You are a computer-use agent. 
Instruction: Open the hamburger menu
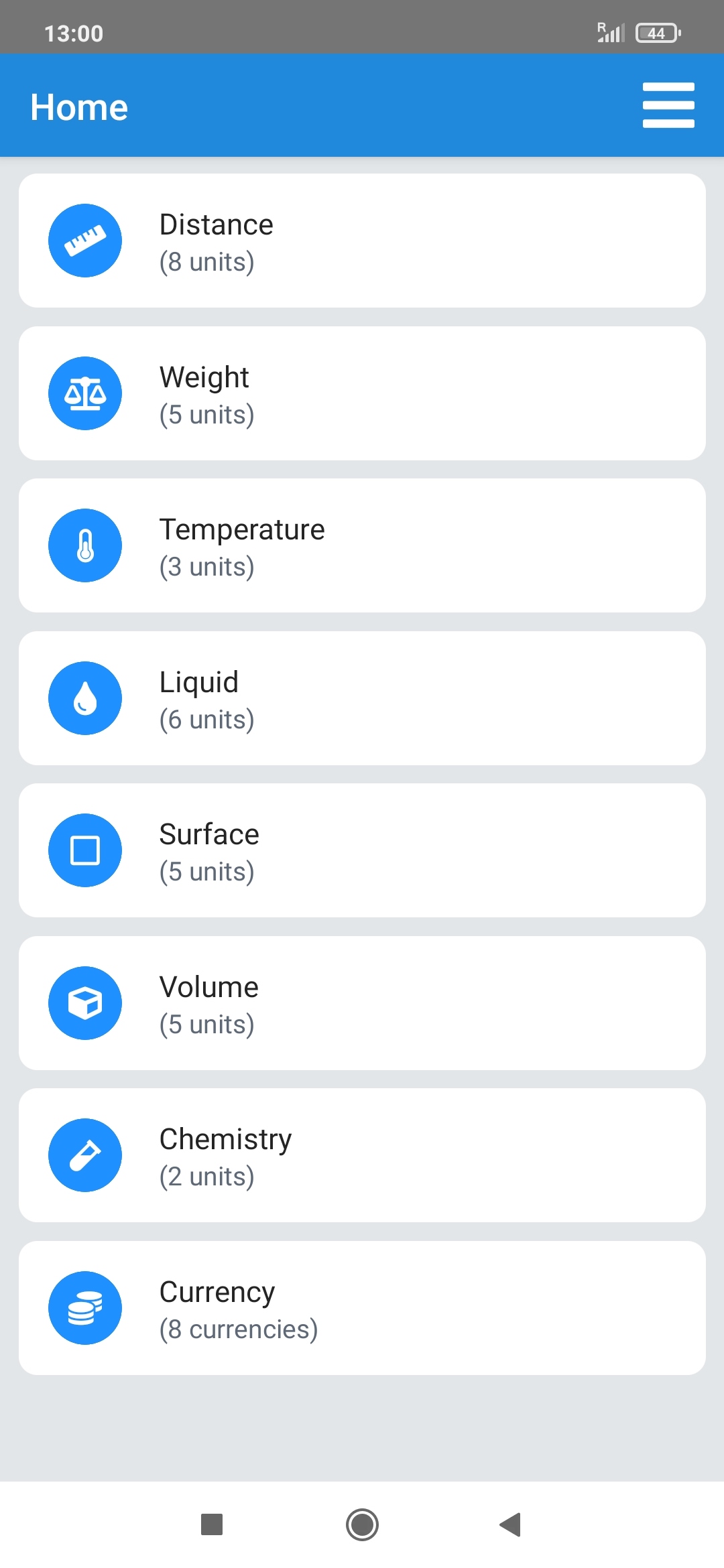pyautogui.click(x=668, y=105)
